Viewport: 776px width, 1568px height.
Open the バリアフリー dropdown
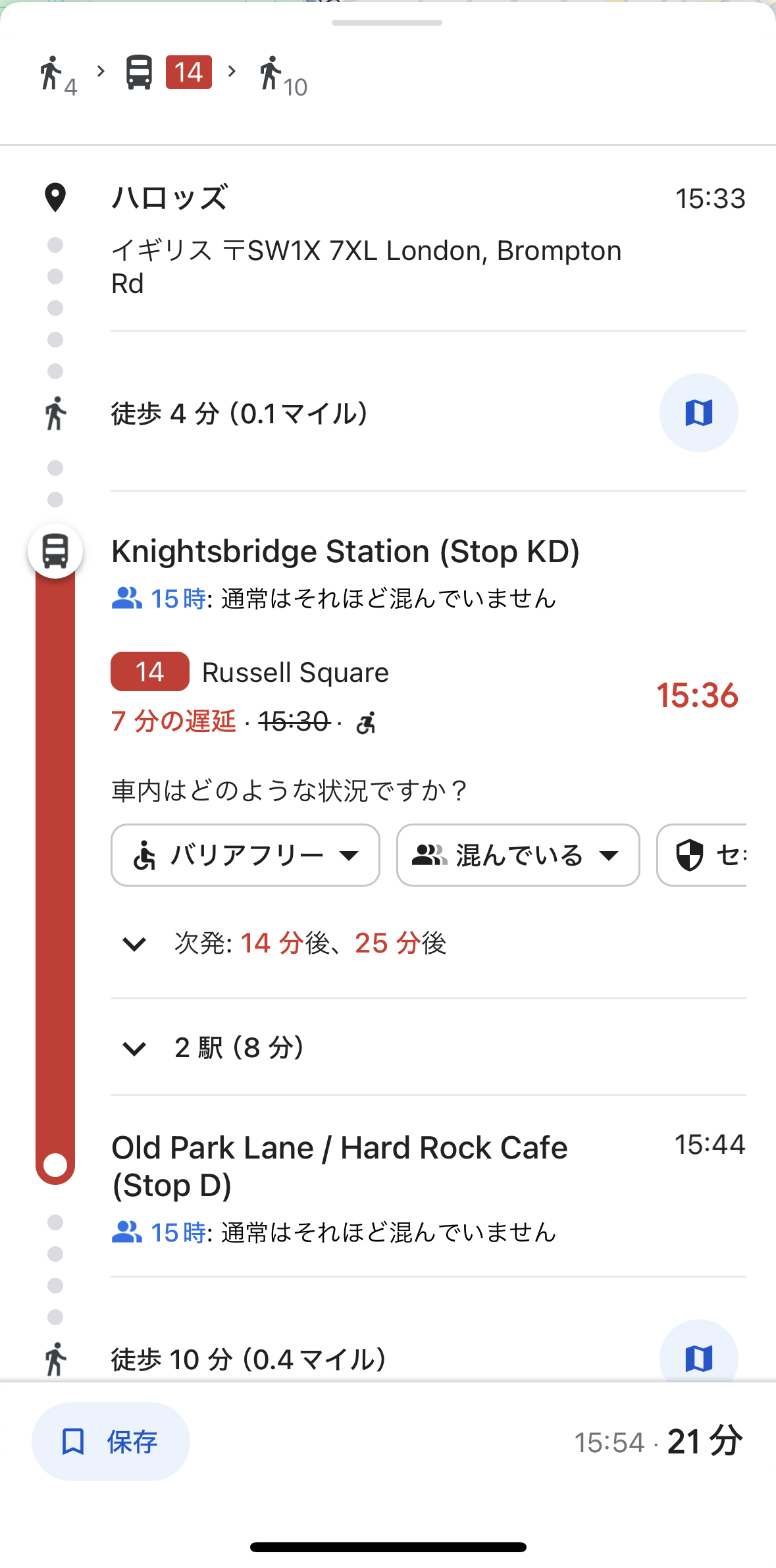[246, 855]
